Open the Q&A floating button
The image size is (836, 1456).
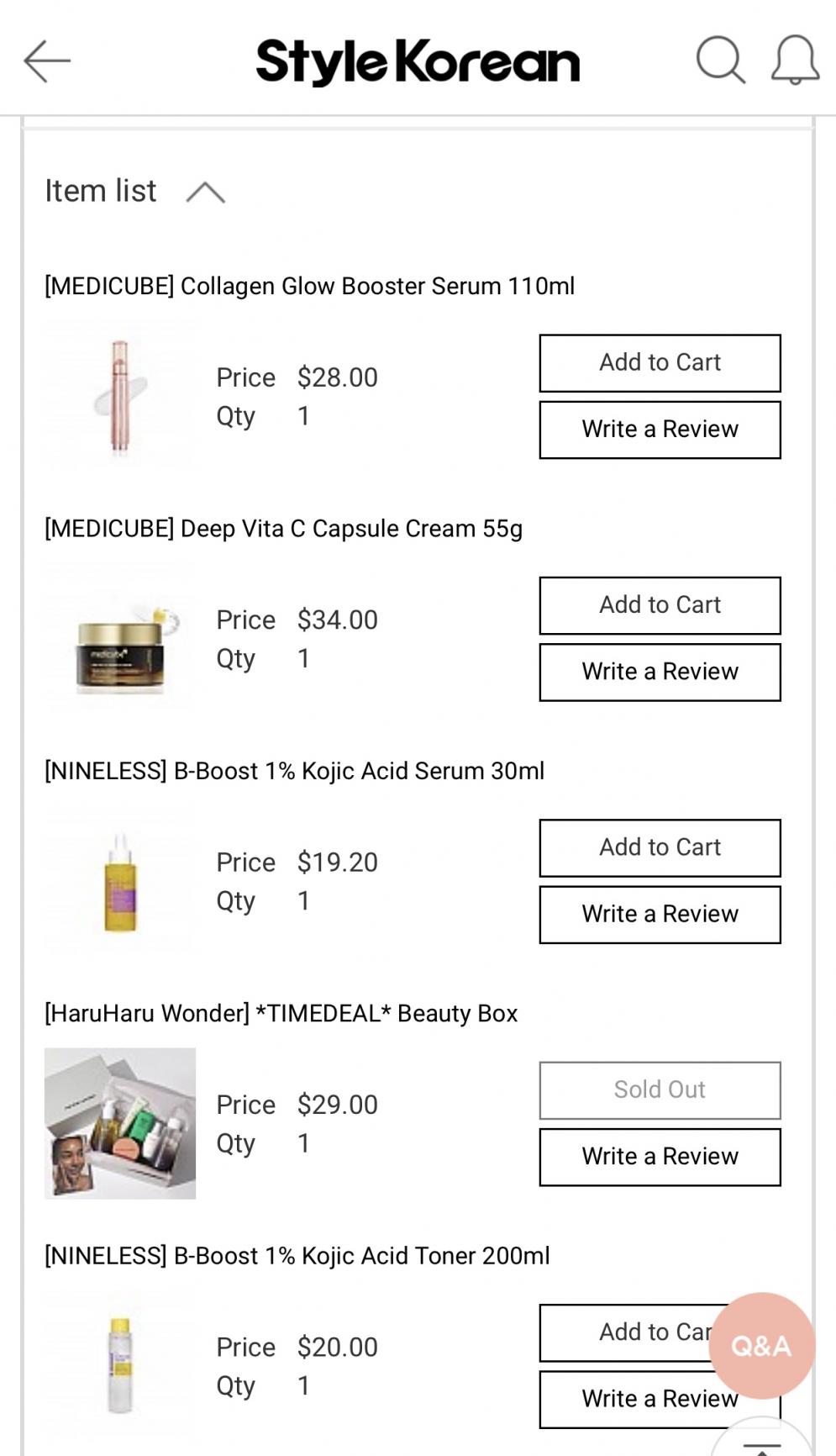(761, 1345)
